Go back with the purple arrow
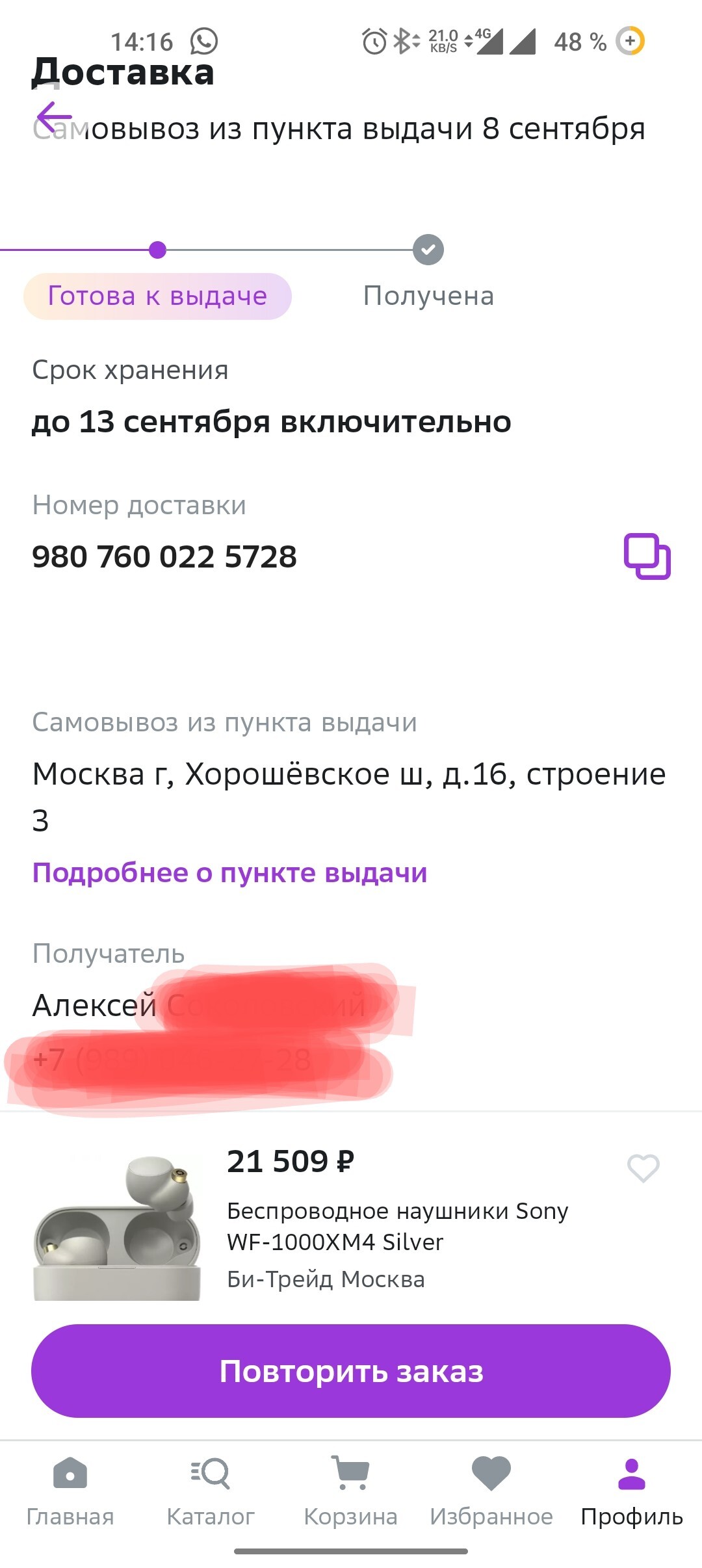This screenshot has height=1568, width=702. pyautogui.click(x=55, y=117)
